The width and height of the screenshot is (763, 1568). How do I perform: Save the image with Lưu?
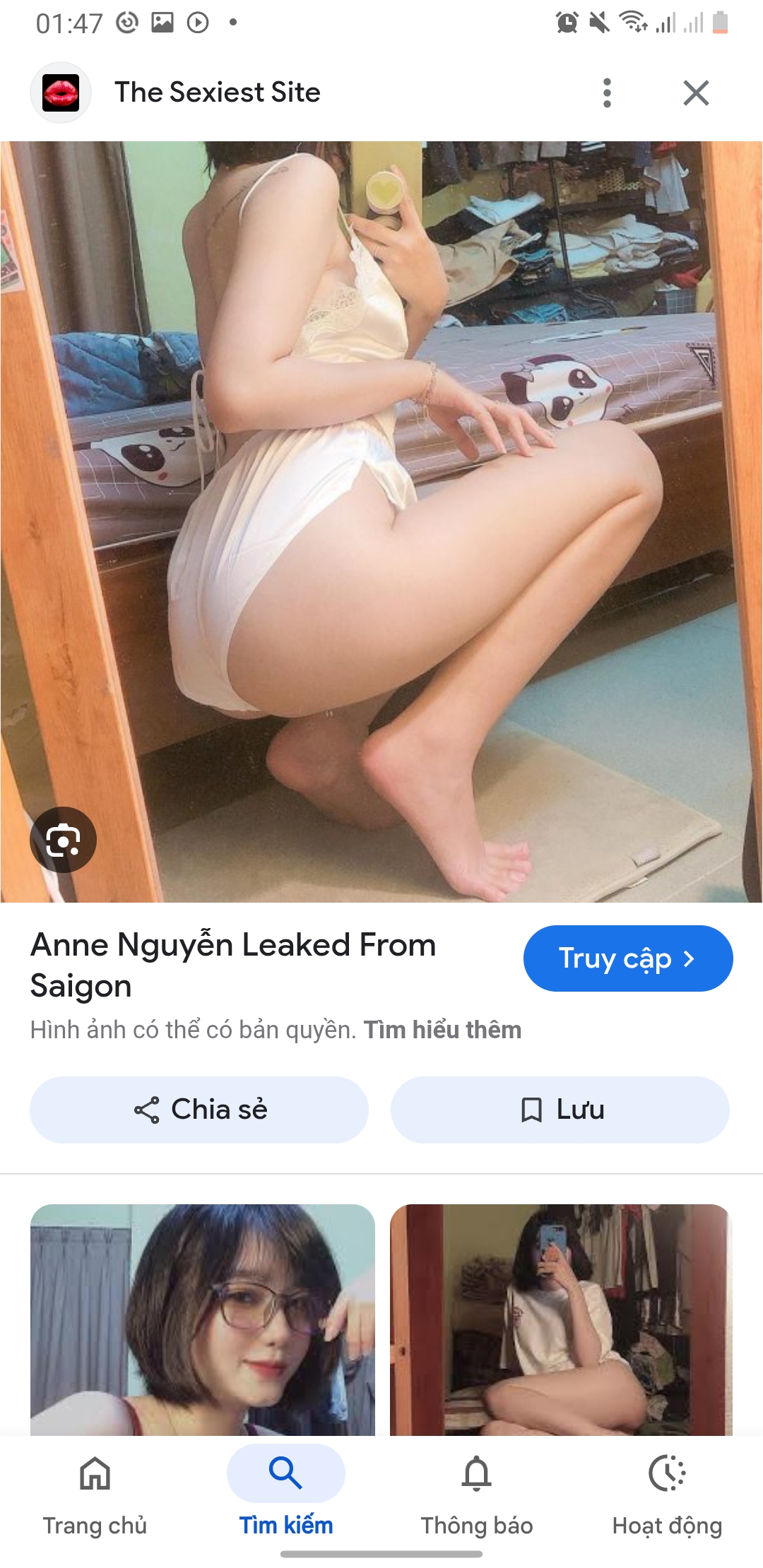point(560,1110)
